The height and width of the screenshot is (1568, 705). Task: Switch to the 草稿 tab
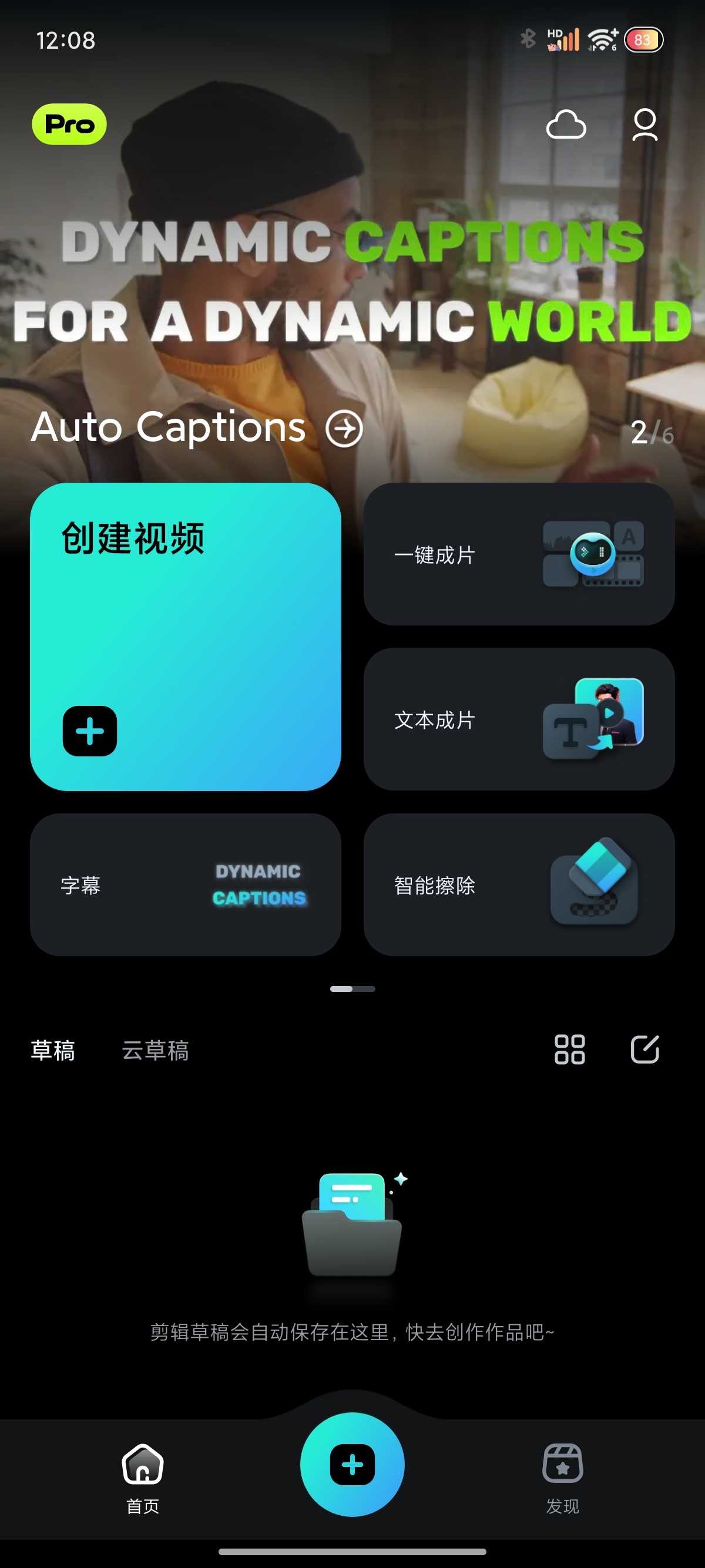(53, 1050)
